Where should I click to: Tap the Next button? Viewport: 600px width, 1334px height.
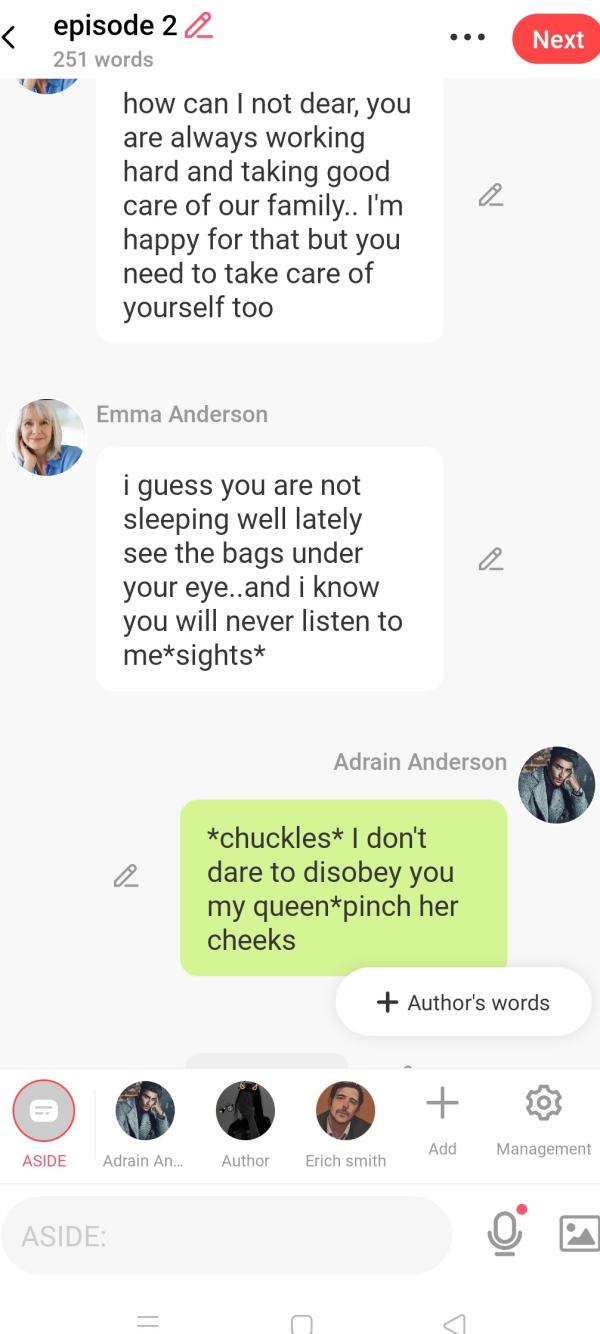(557, 39)
